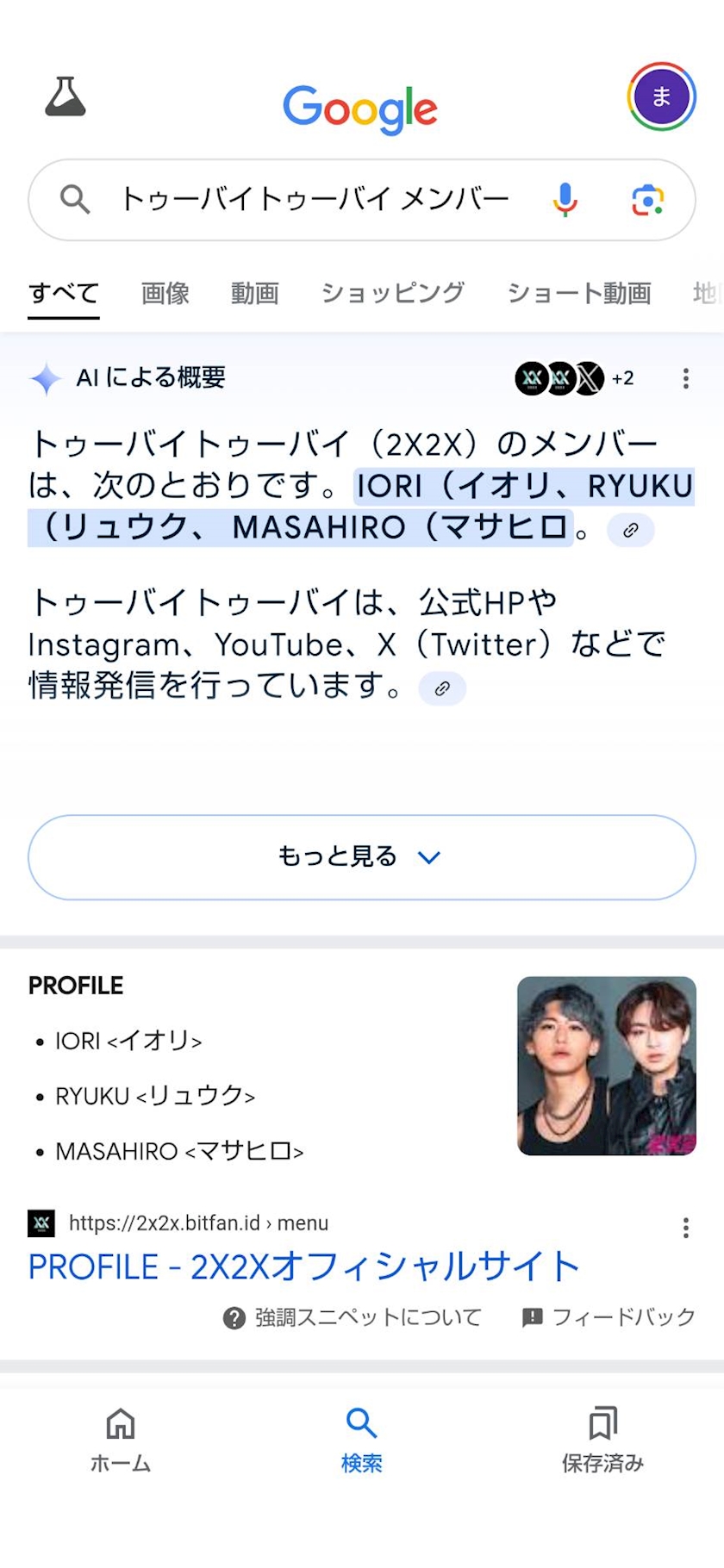Open overflow menu for 2x2x.bitfan.id result

click(686, 1228)
